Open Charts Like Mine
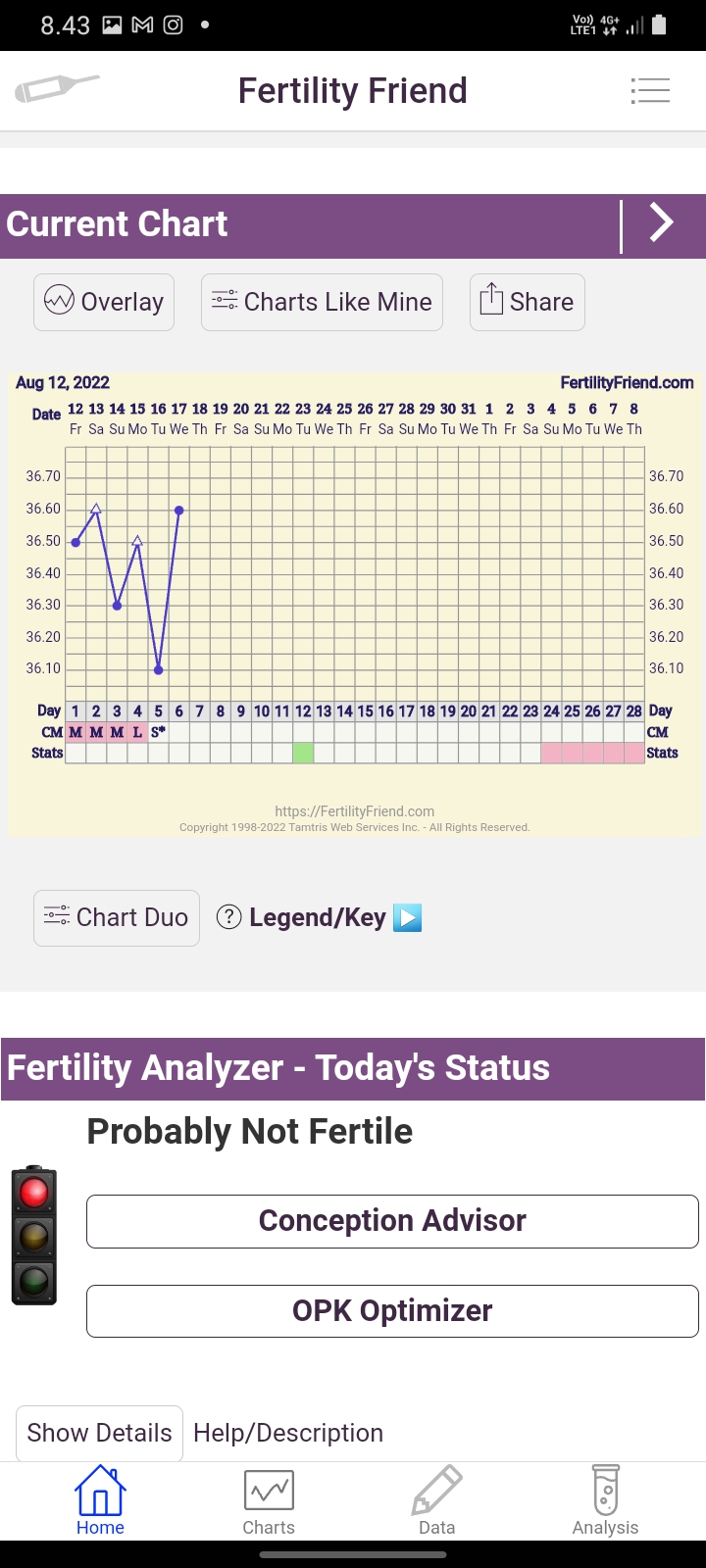 [x=322, y=302]
